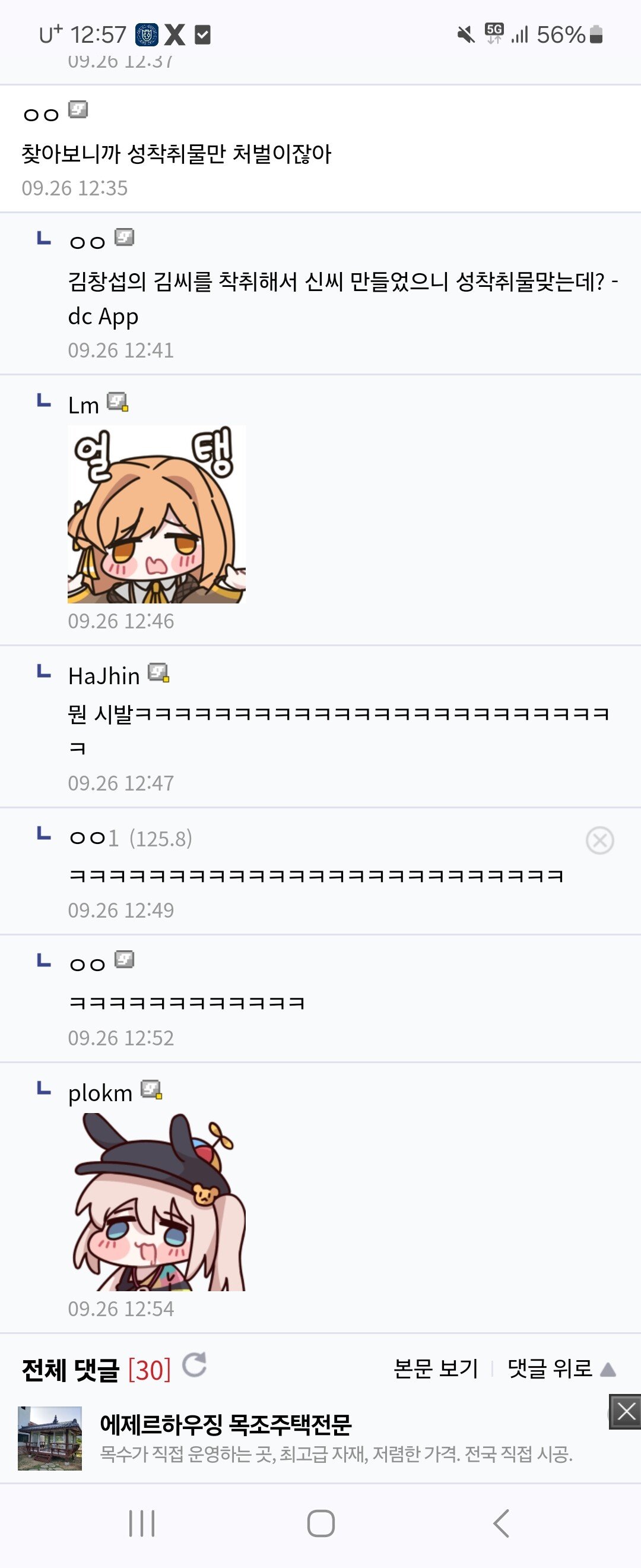This screenshot has width=641, height=1568.
Task: View plokm's sticker image
Action: pyautogui.click(x=156, y=1202)
